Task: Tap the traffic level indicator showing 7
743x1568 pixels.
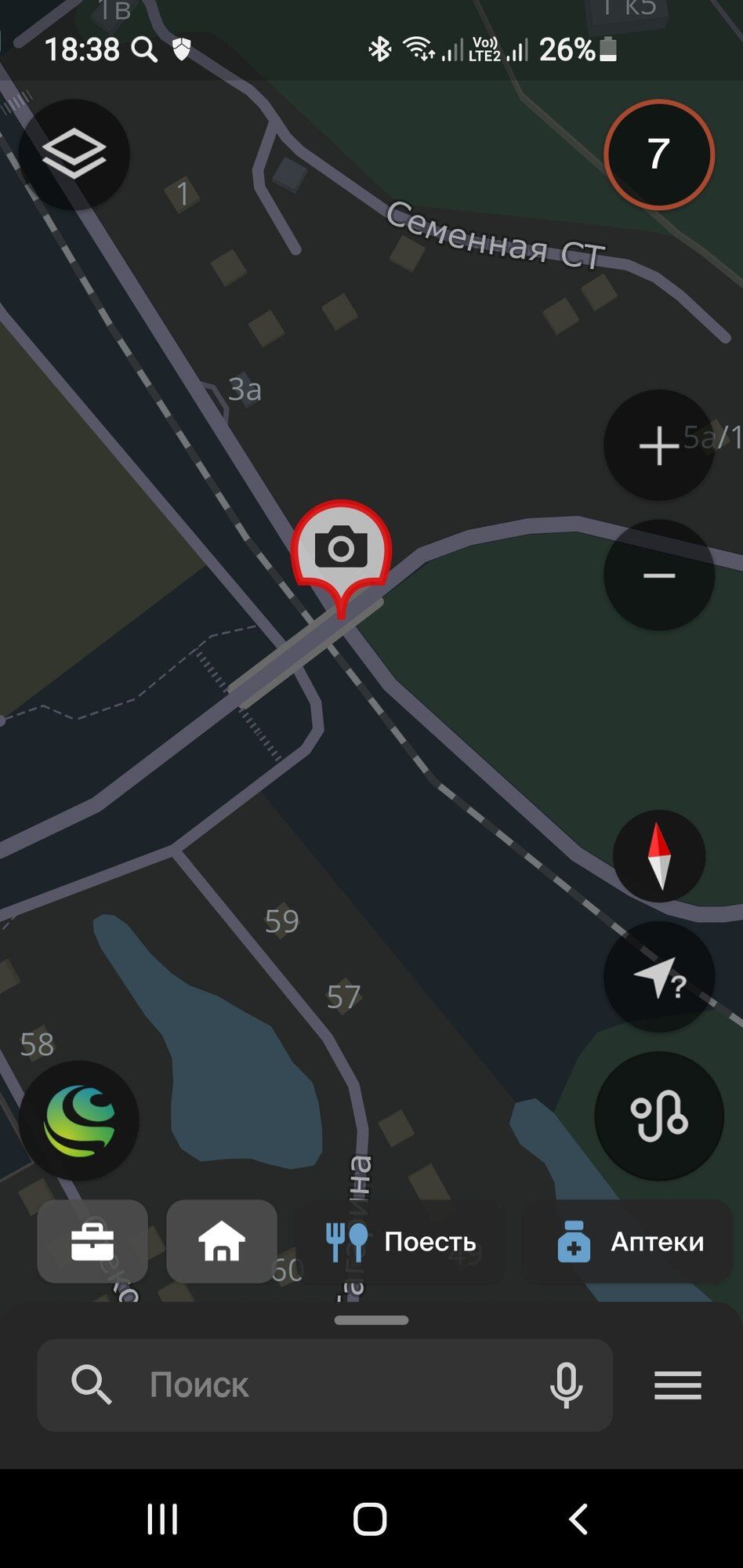Action: pos(659,154)
